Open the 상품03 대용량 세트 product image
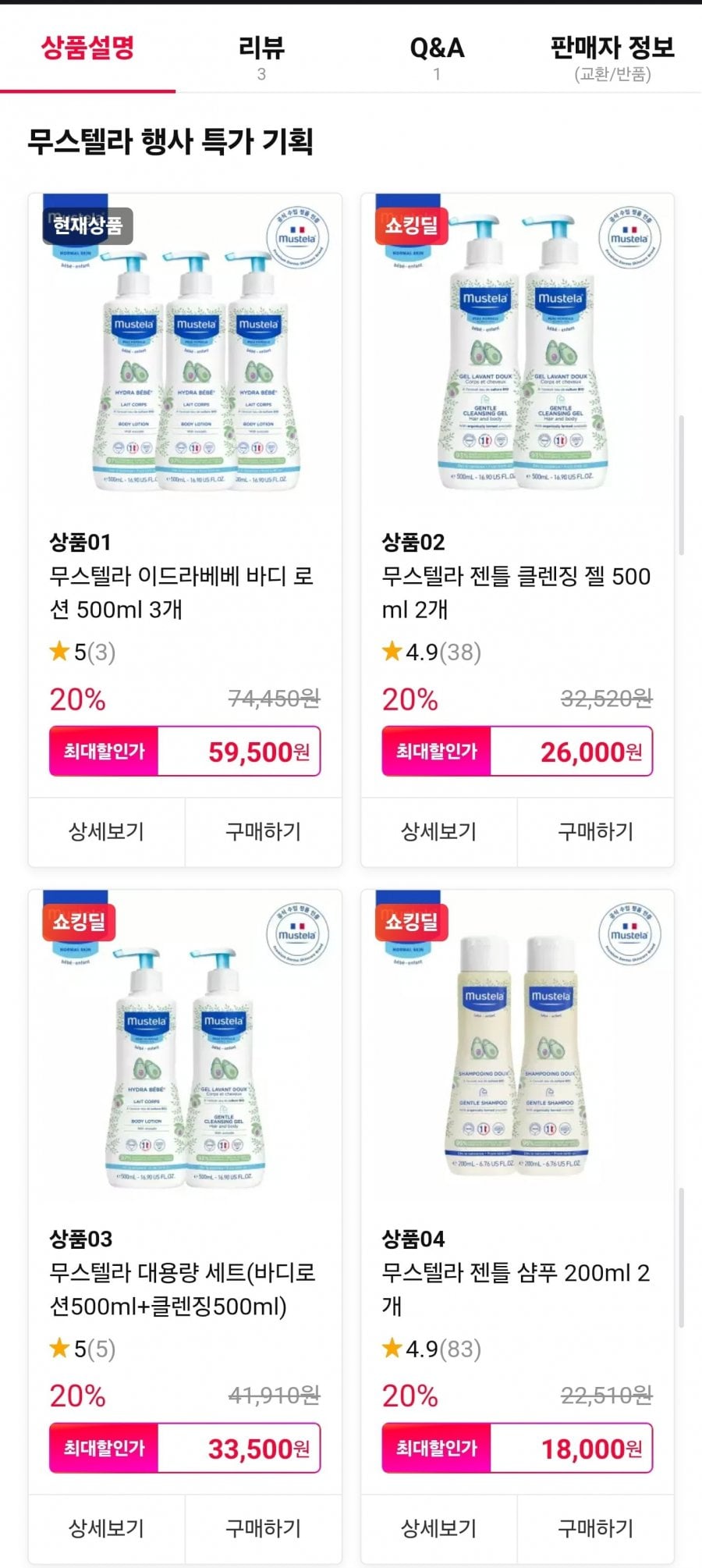The height and width of the screenshot is (1568, 702). 185,1046
